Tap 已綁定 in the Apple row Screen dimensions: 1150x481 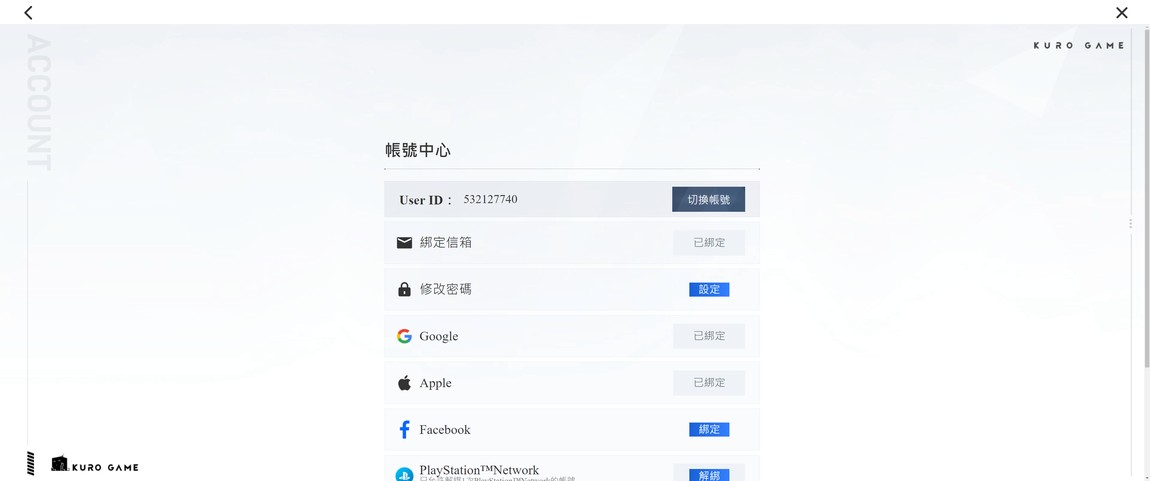709,383
